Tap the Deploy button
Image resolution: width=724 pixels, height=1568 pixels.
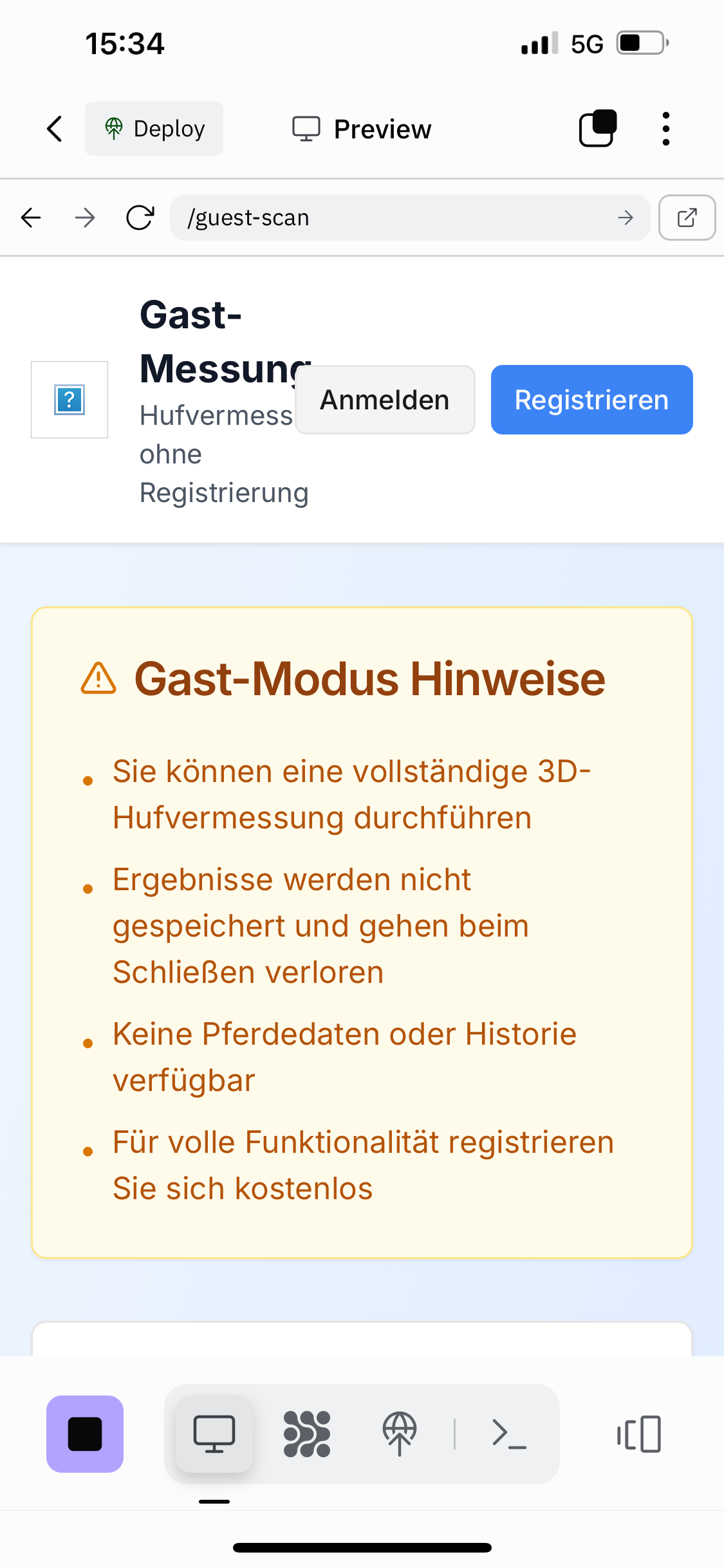coord(154,129)
